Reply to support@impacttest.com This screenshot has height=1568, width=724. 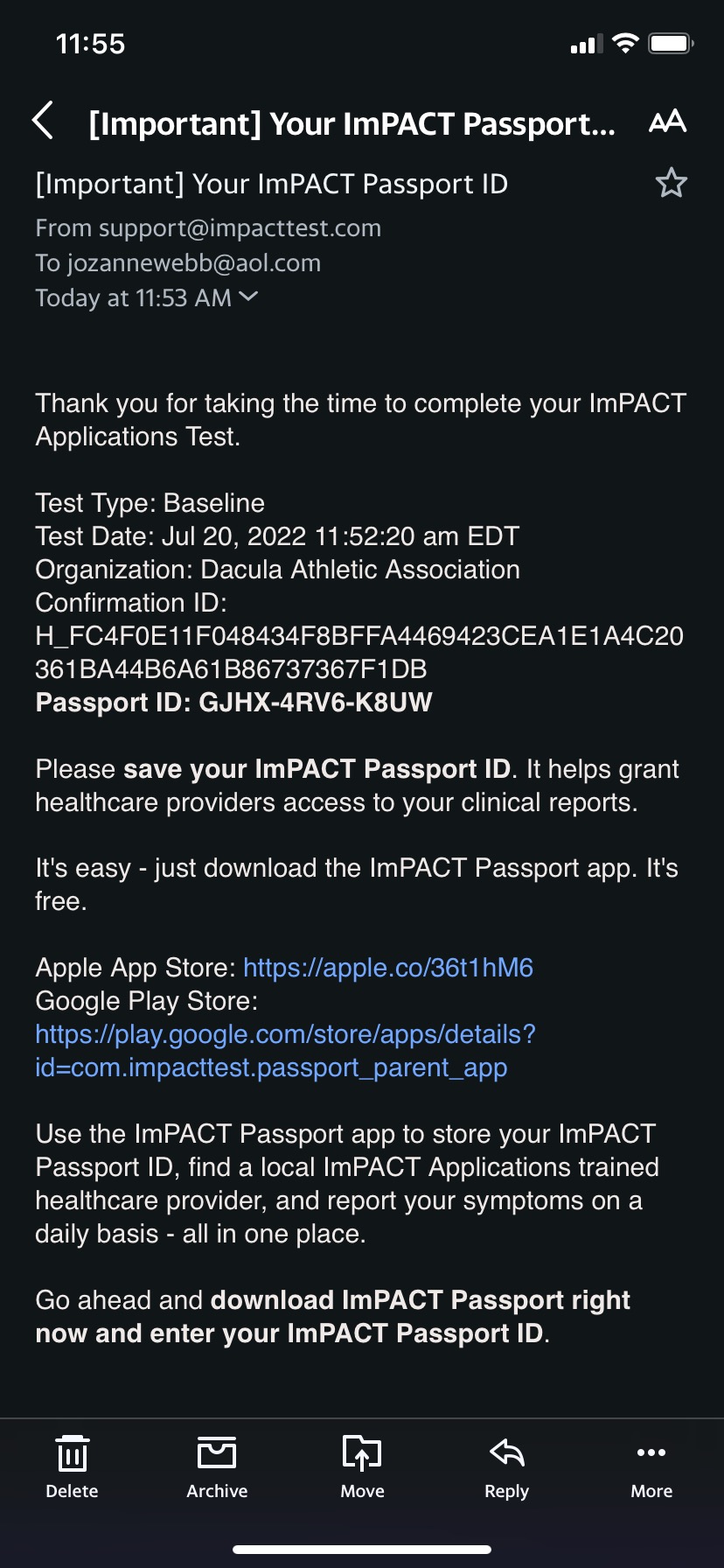coord(507,1467)
